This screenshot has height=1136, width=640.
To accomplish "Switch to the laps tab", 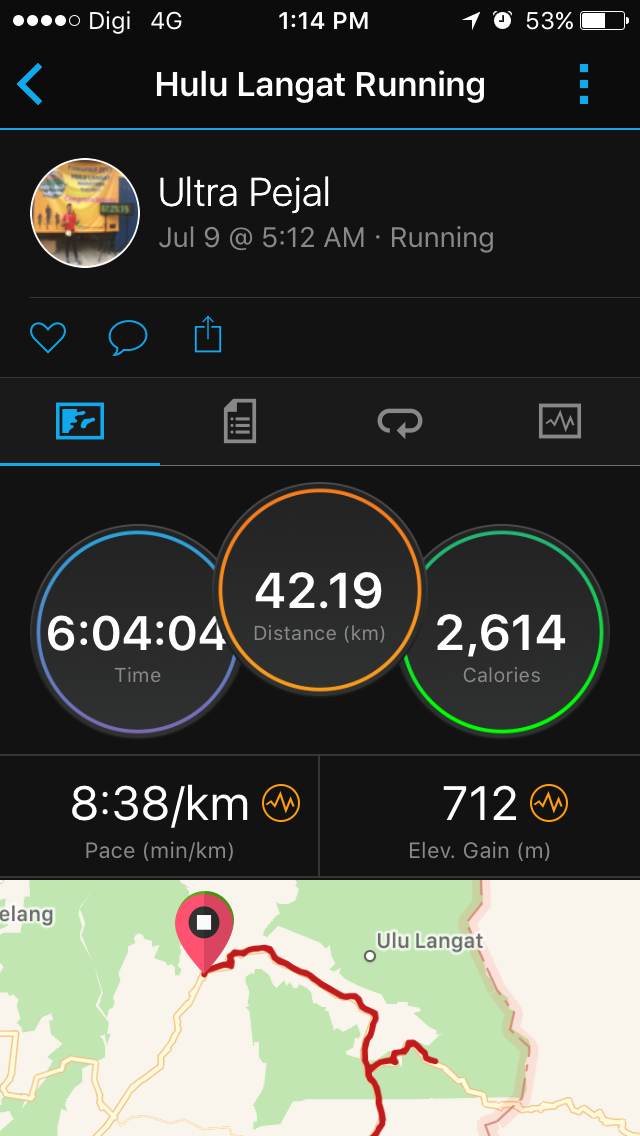I will click(400, 421).
